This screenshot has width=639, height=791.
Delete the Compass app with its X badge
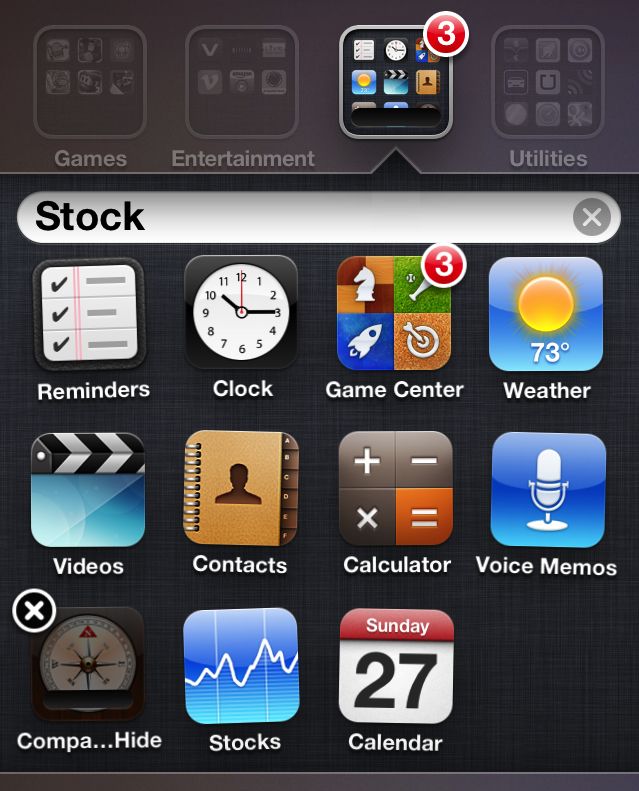click(34, 611)
